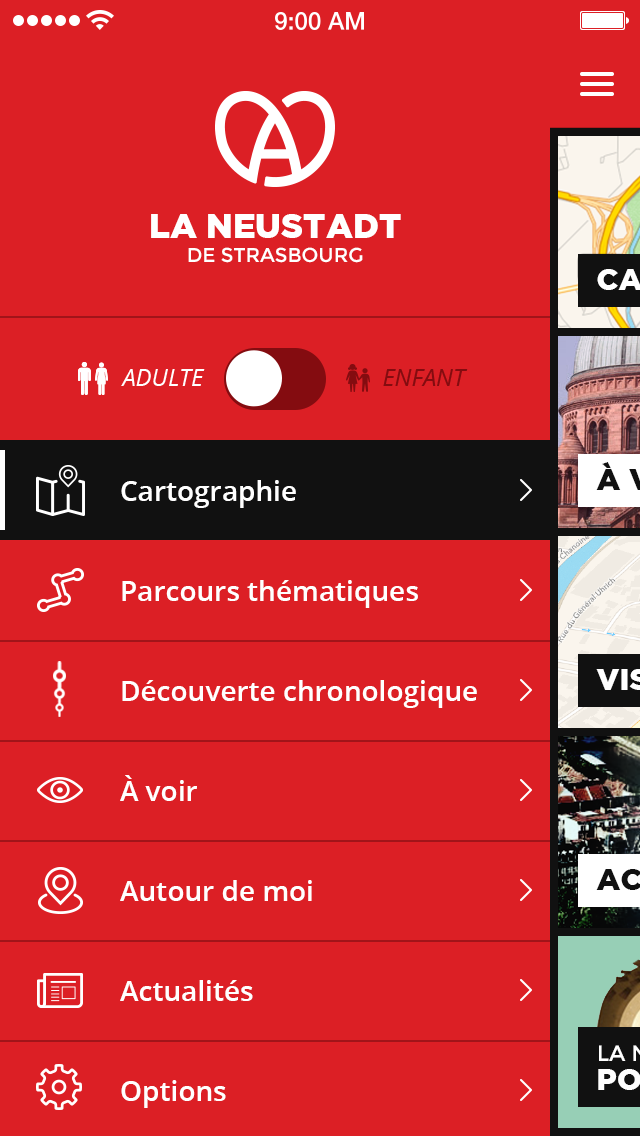
Task: Select the À voir entry
Action: (275, 791)
